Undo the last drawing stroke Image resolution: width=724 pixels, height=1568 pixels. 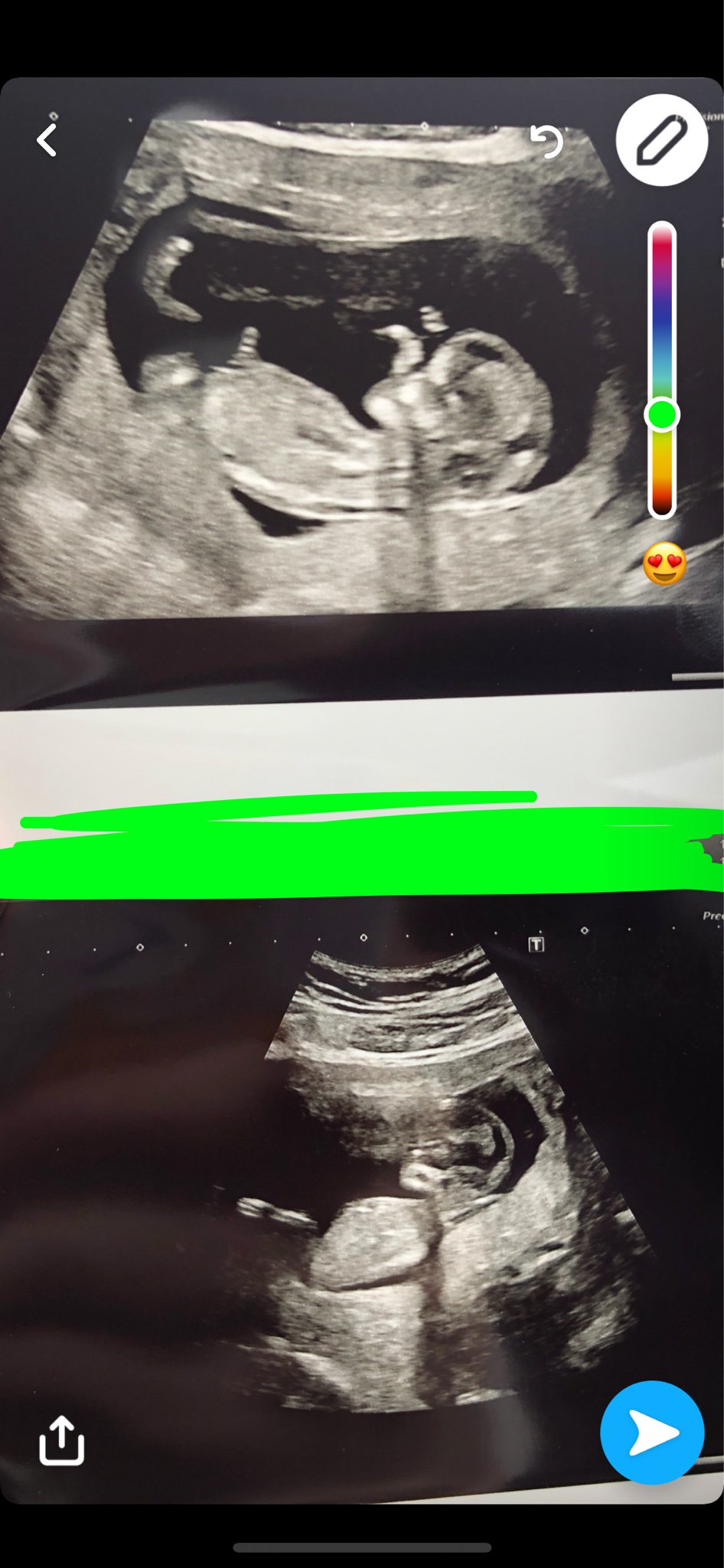point(547,142)
